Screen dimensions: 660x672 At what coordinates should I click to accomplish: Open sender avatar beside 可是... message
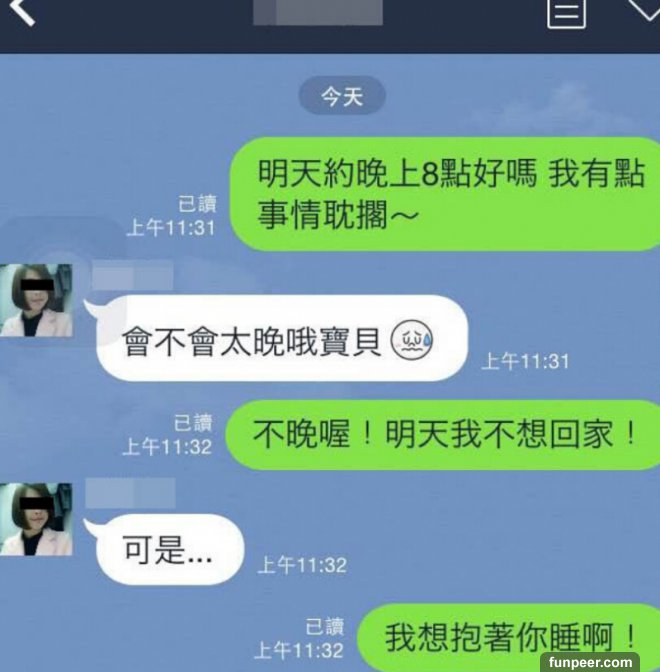click(36, 519)
